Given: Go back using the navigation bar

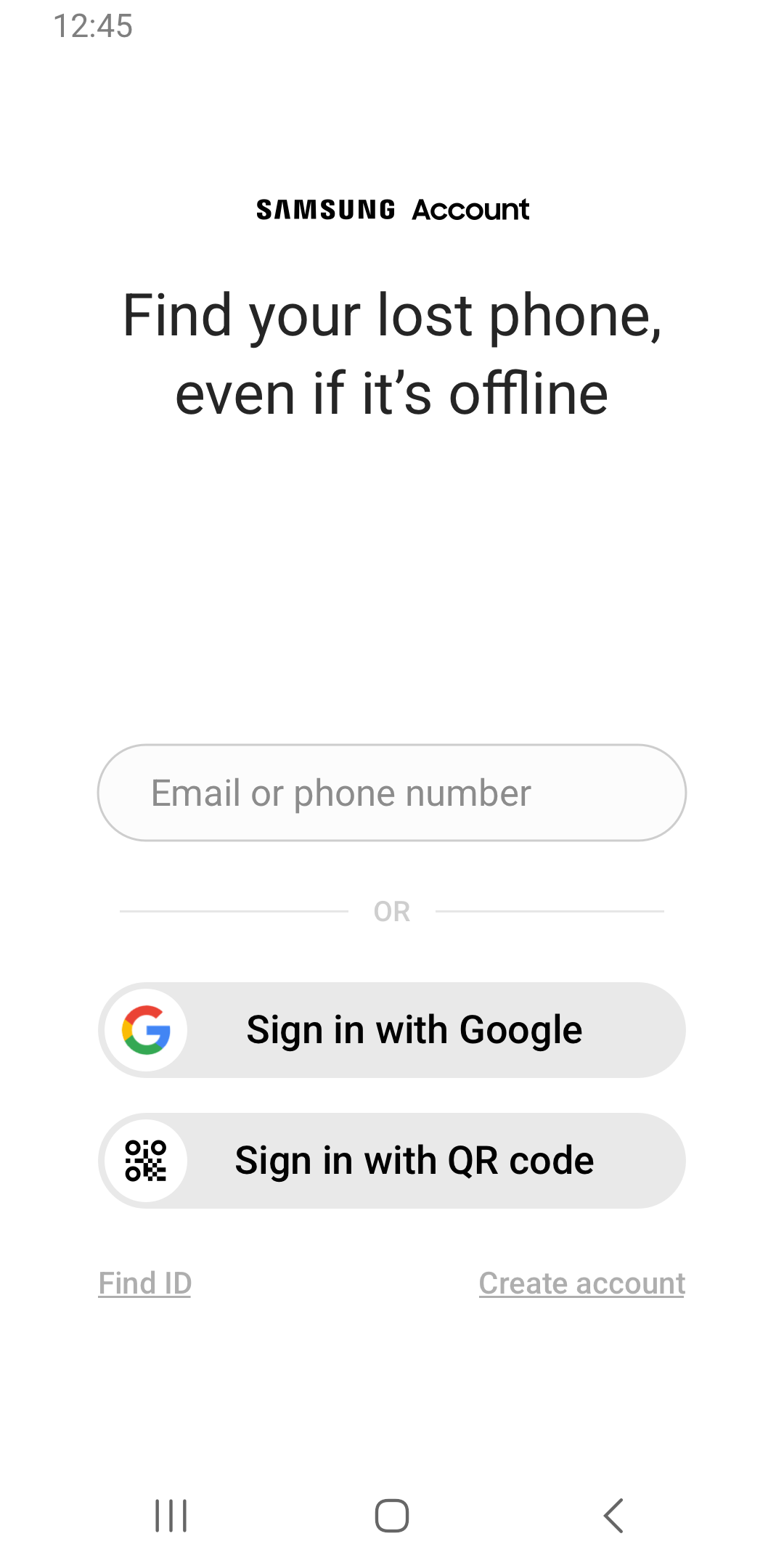Looking at the screenshot, I should pyautogui.click(x=613, y=1516).
